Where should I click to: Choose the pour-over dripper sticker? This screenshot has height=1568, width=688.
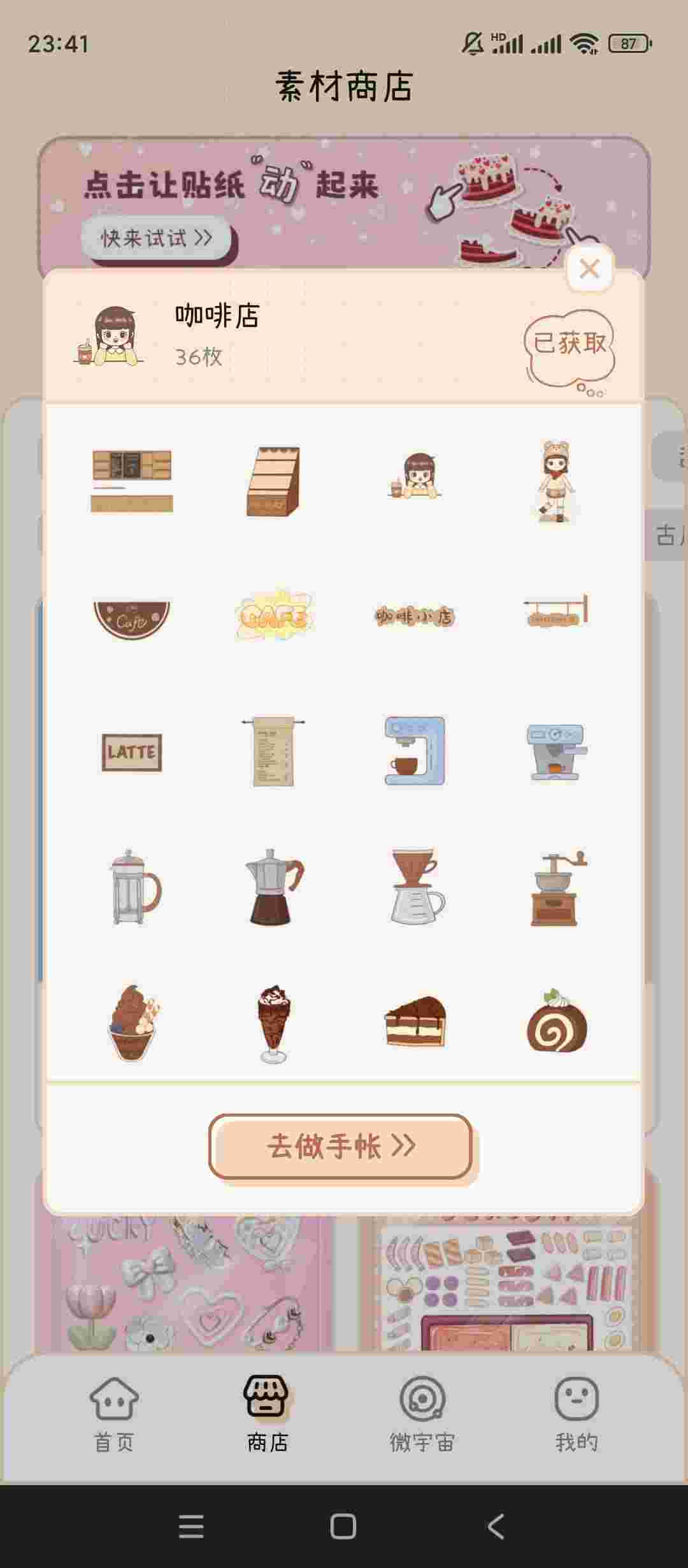coord(416,887)
